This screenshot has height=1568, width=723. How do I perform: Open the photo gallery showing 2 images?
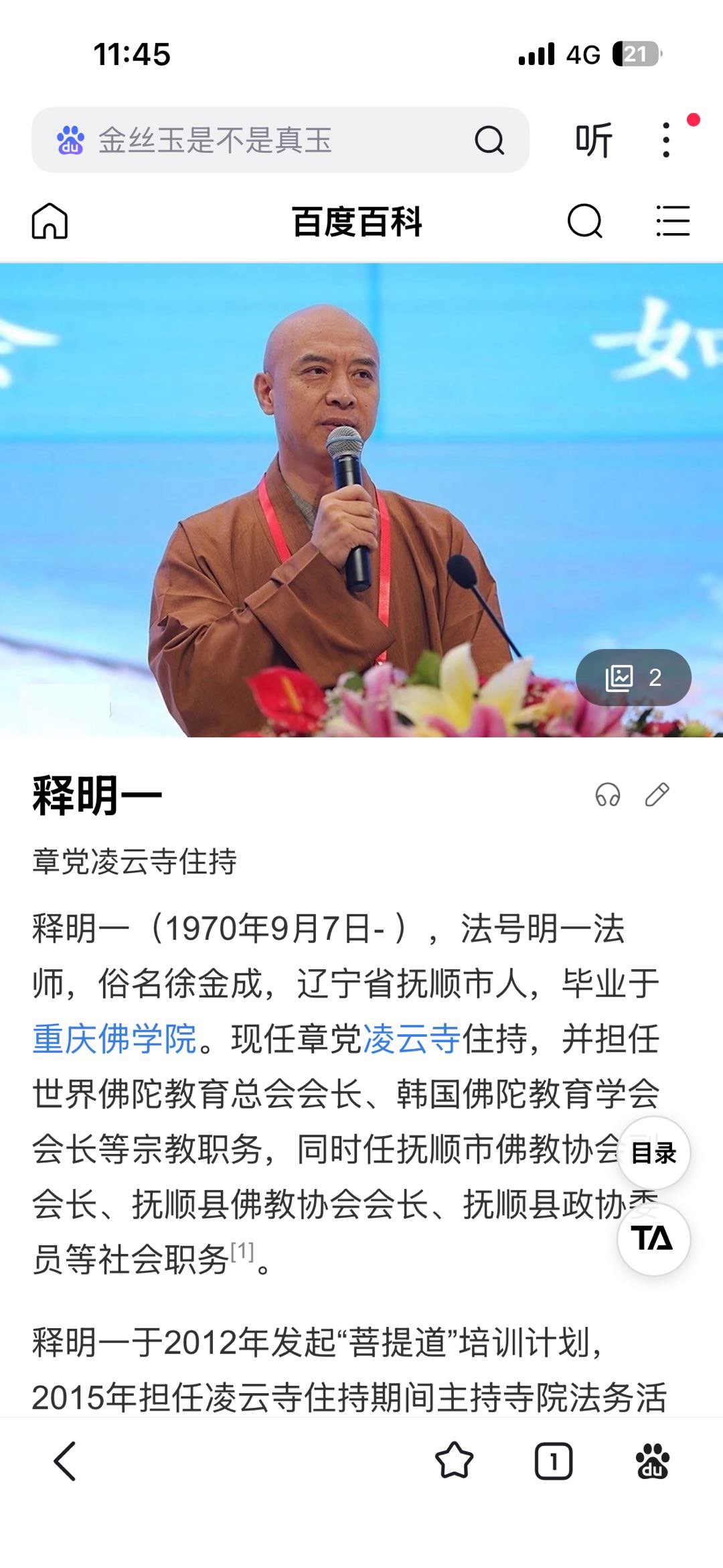633,677
